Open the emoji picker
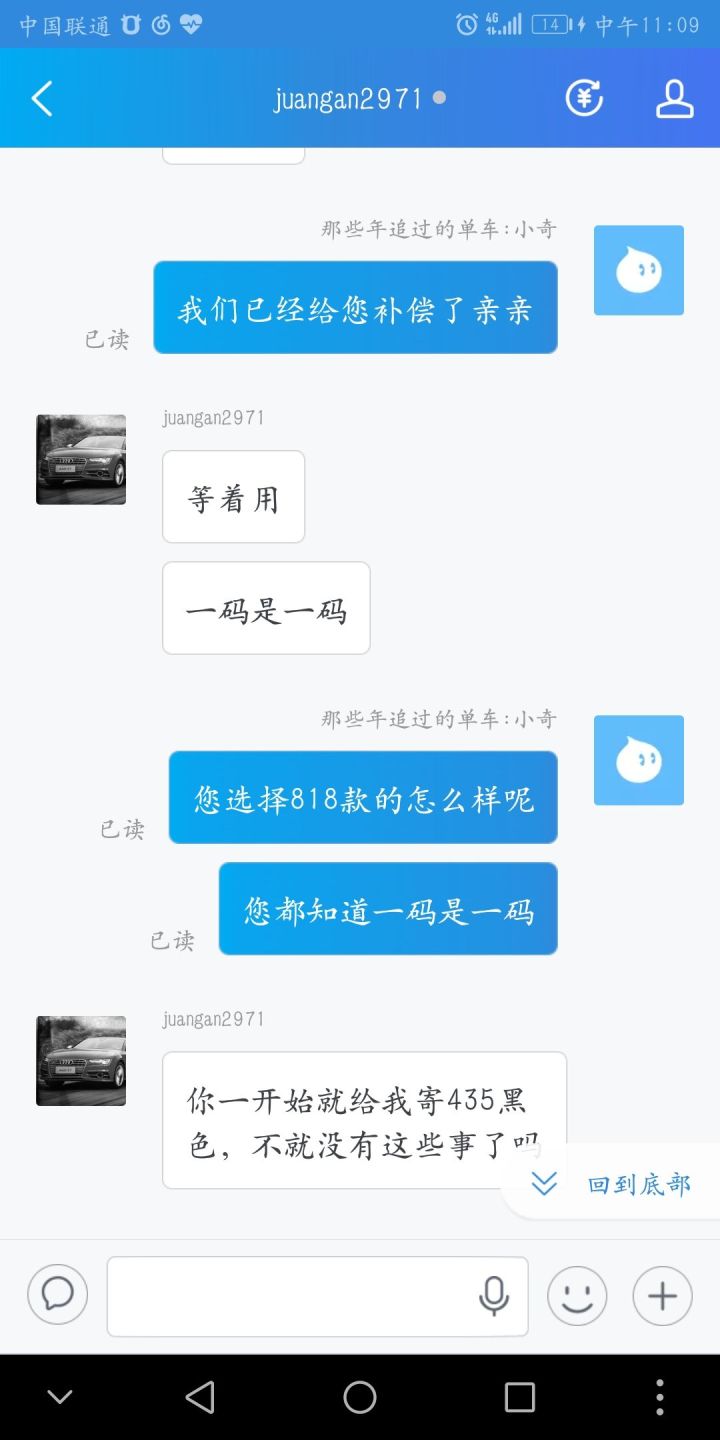This screenshot has height=1440, width=720. (x=577, y=1296)
